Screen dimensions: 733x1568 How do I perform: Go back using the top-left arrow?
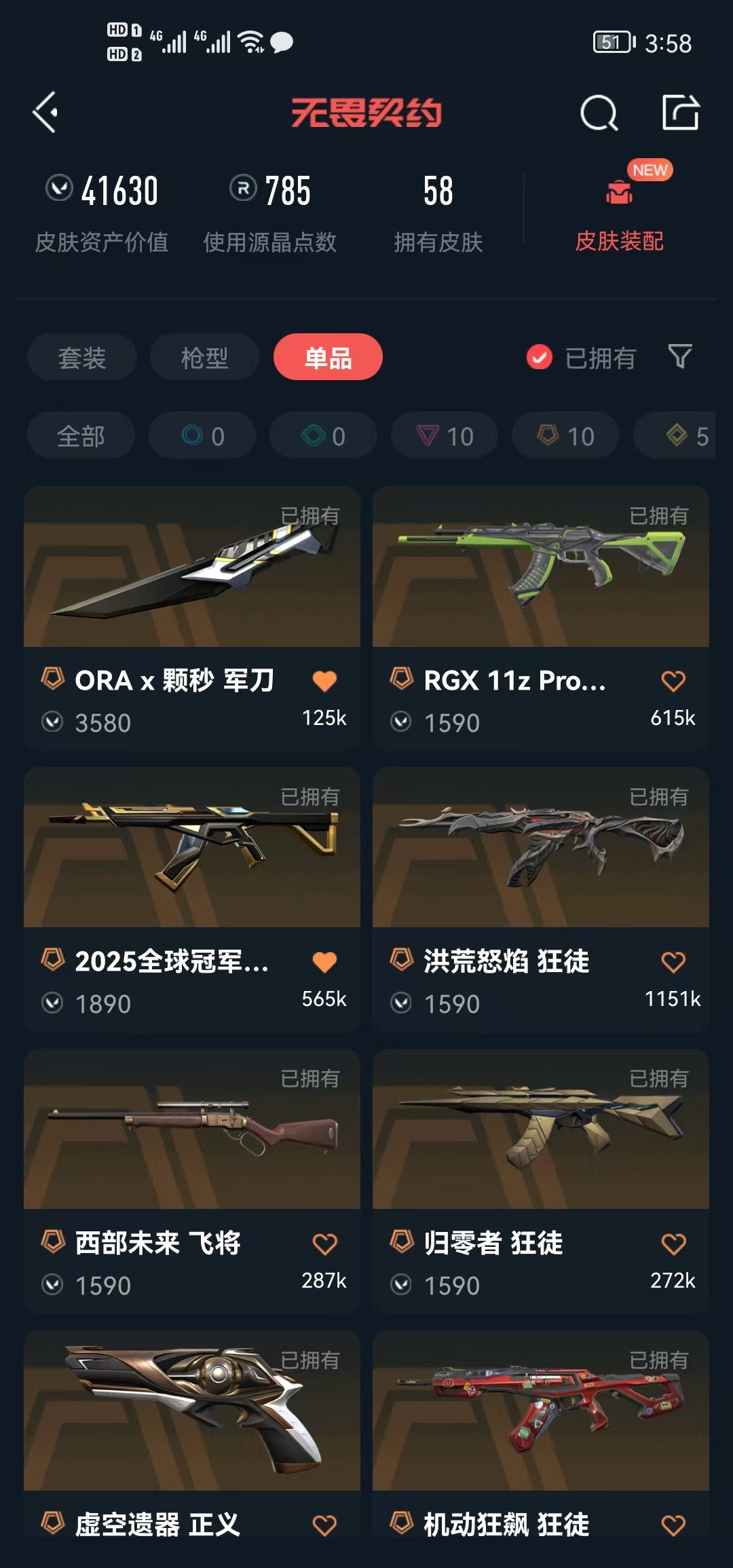tap(45, 112)
